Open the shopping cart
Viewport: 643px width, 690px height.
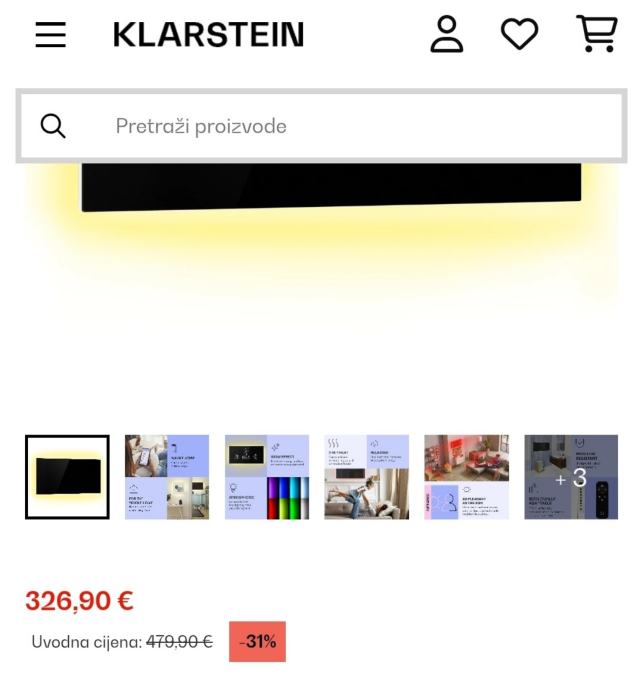point(597,34)
